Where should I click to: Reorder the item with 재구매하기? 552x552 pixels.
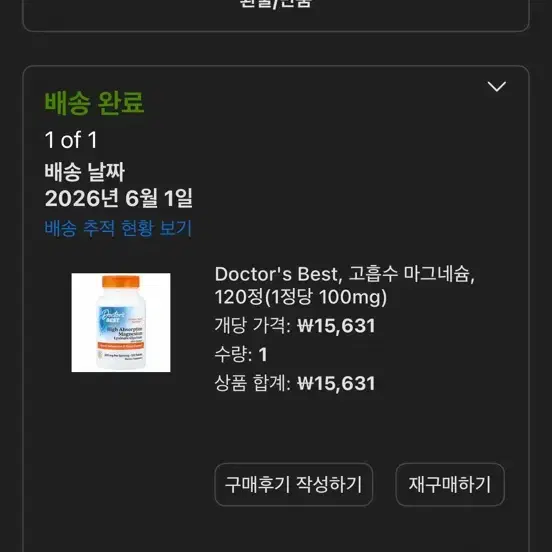pos(450,484)
